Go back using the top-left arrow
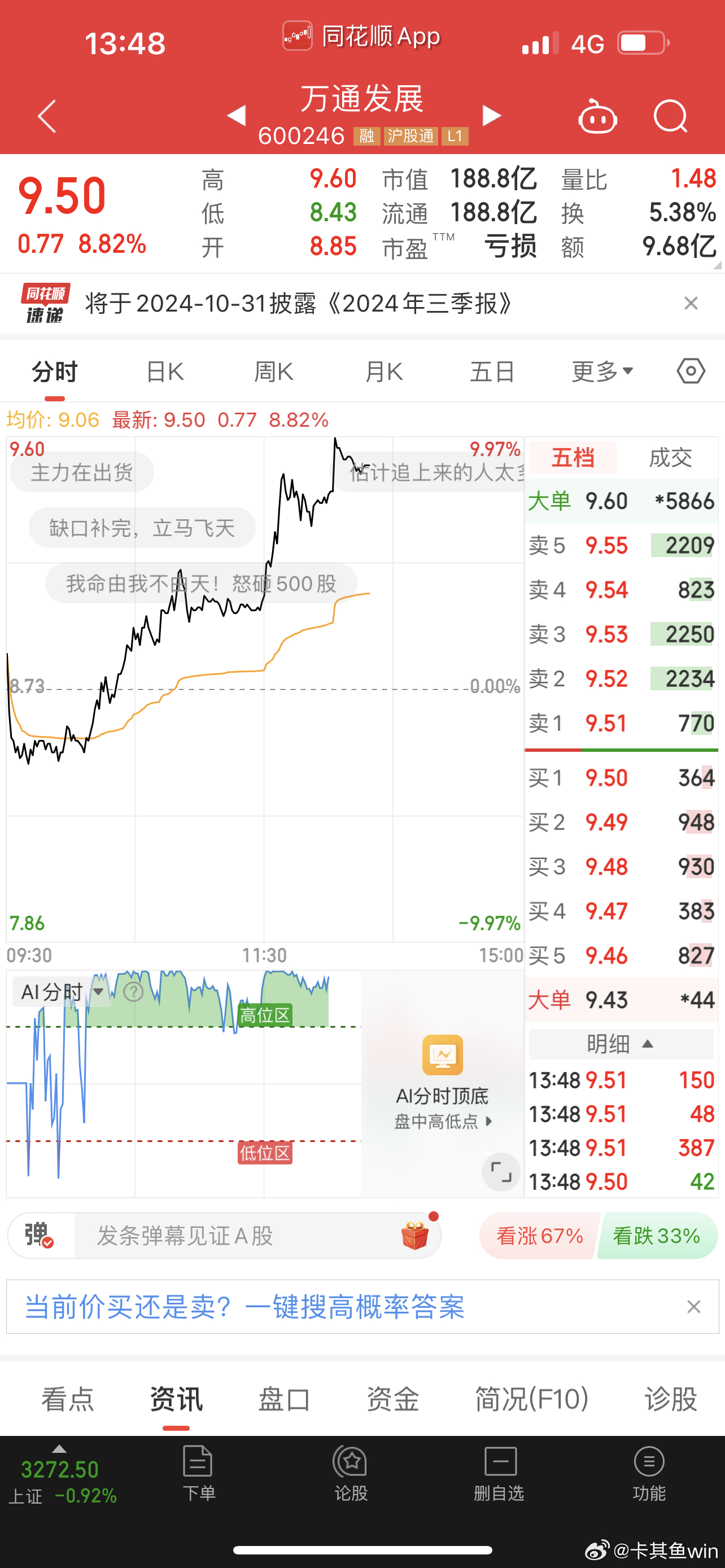 pos(47,116)
